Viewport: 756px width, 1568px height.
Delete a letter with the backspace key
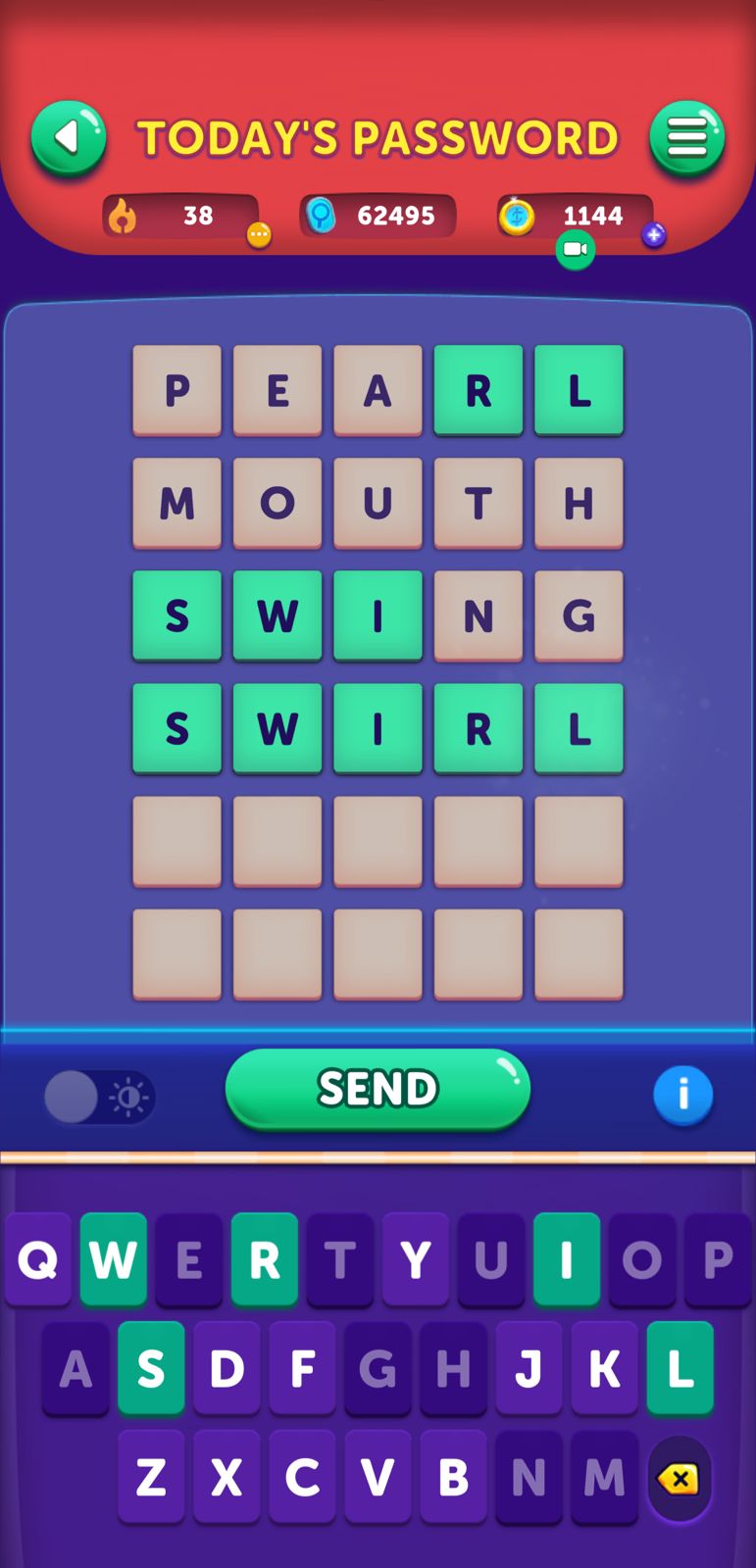point(679,1478)
